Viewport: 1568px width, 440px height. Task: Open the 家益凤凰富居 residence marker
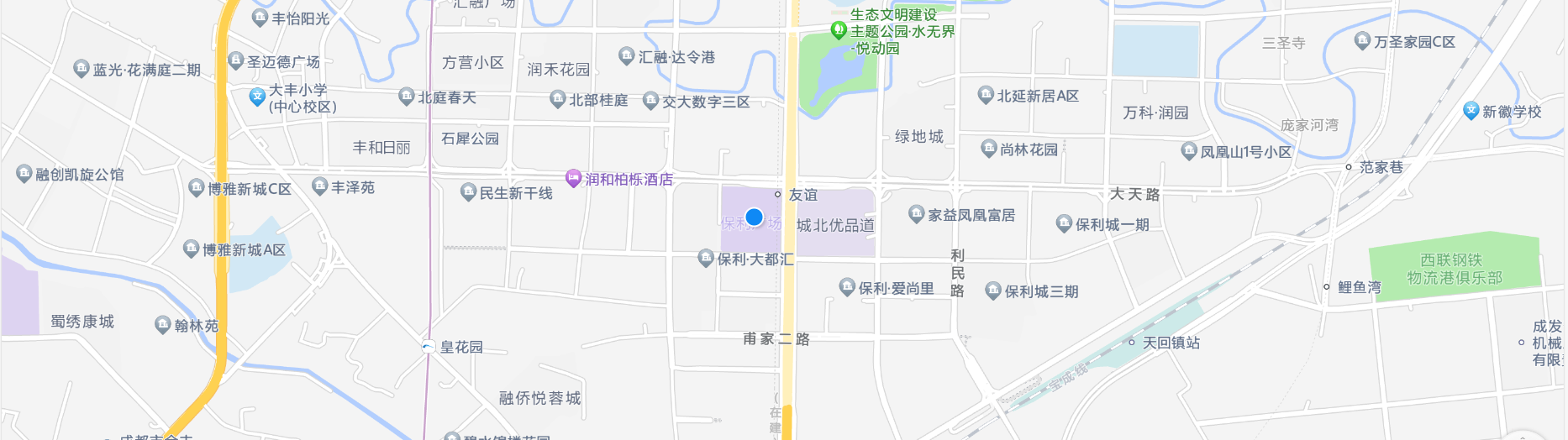(916, 214)
